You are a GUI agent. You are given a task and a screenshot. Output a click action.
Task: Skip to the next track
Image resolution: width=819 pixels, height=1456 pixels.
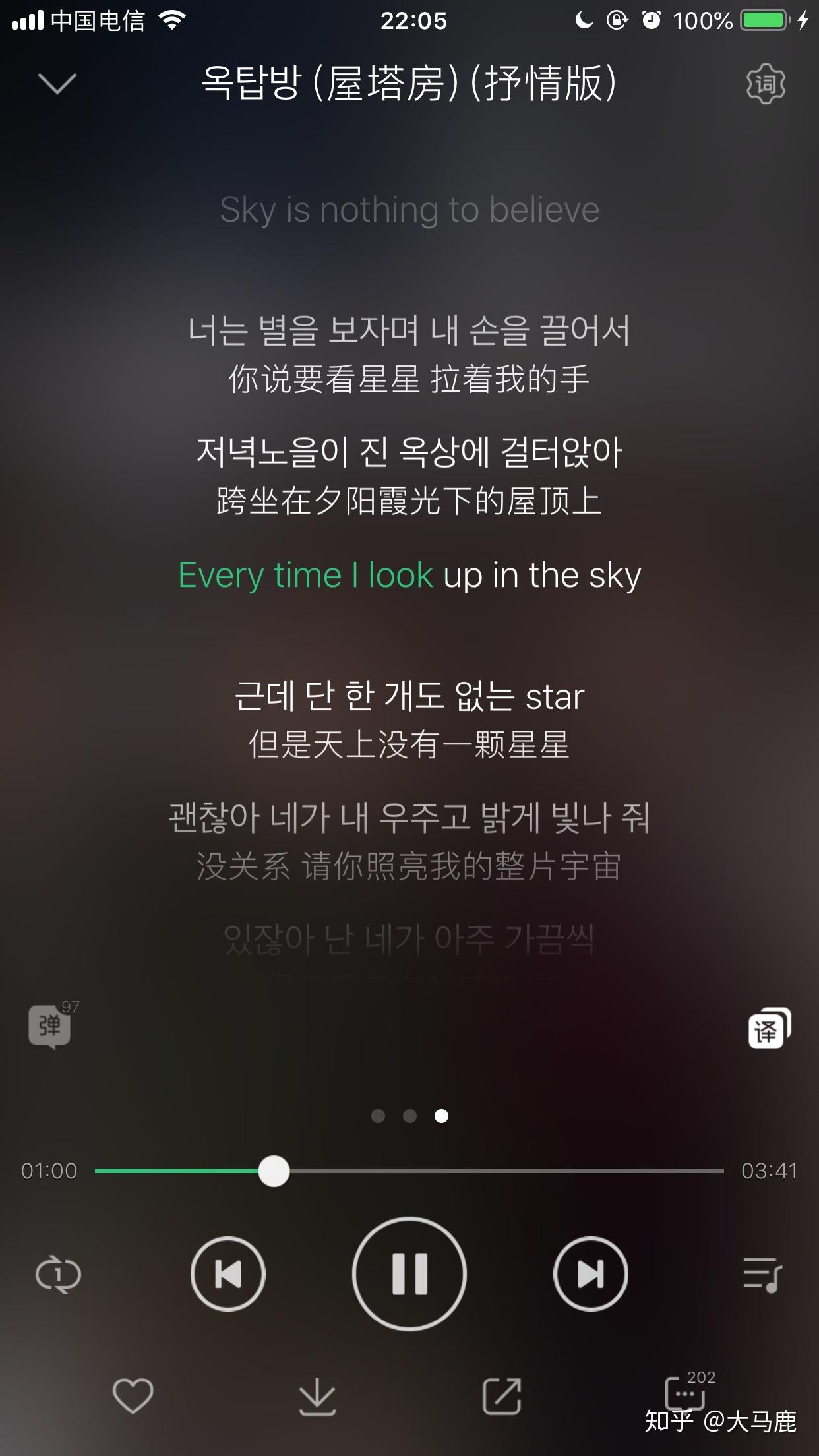pyautogui.click(x=590, y=1274)
